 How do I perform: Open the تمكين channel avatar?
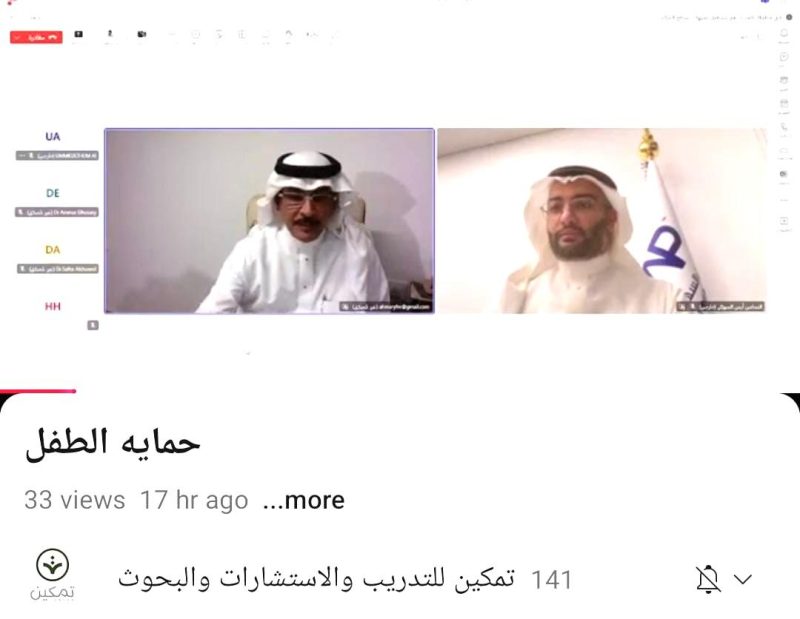click(x=52, y=574)
